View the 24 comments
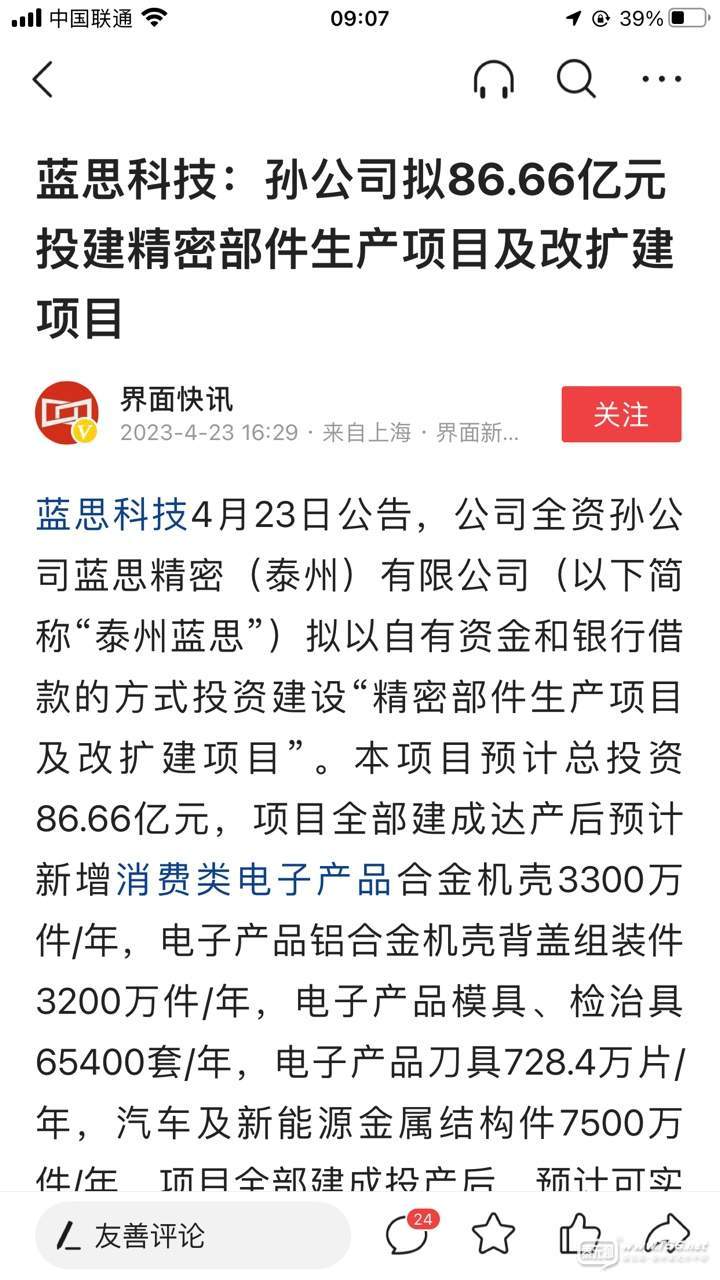 (x=408, y=1235)
